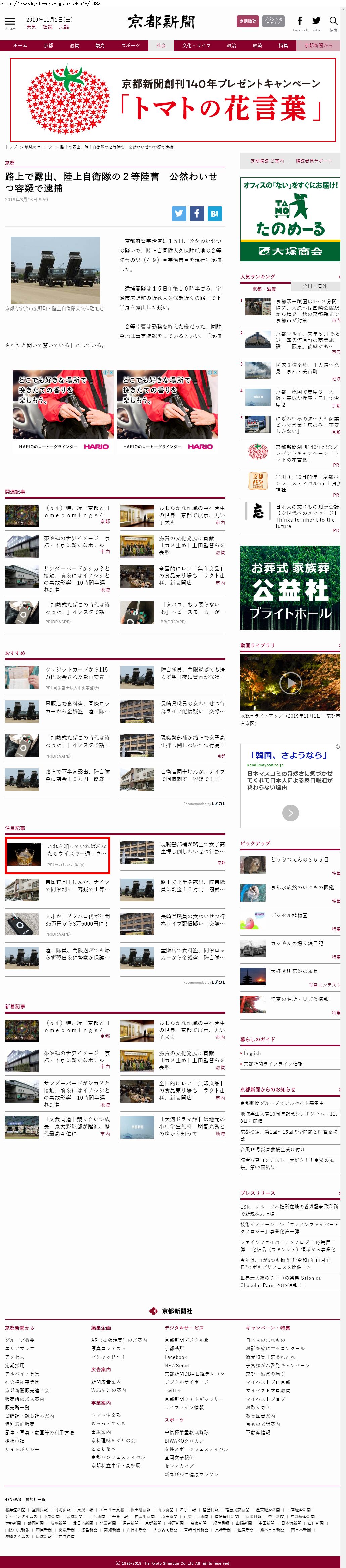This screenshot has width=346, height=1568.
Task: Open 天気 link under the date
Action: click(x=31, y=27)
